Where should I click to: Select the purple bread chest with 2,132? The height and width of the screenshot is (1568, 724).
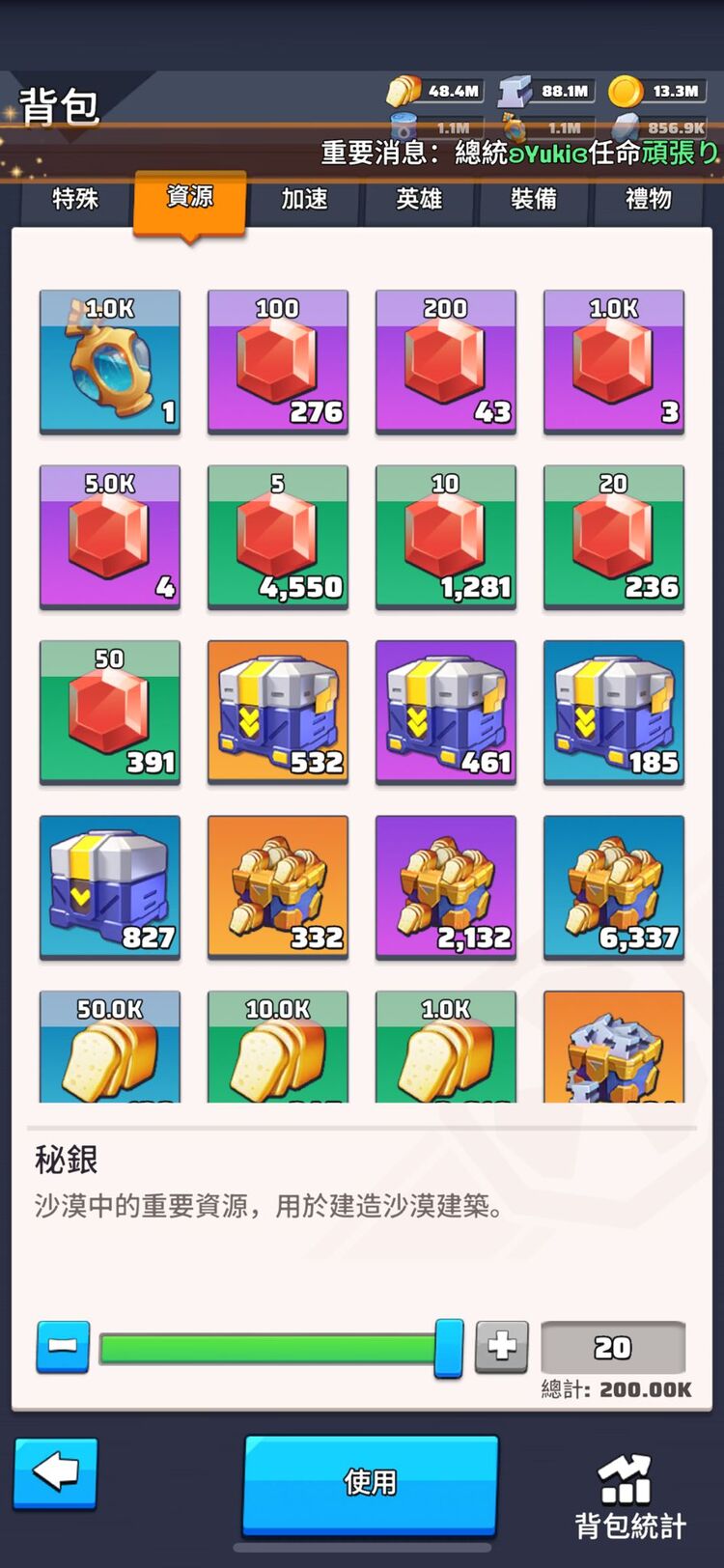click(x=446, y=886)
